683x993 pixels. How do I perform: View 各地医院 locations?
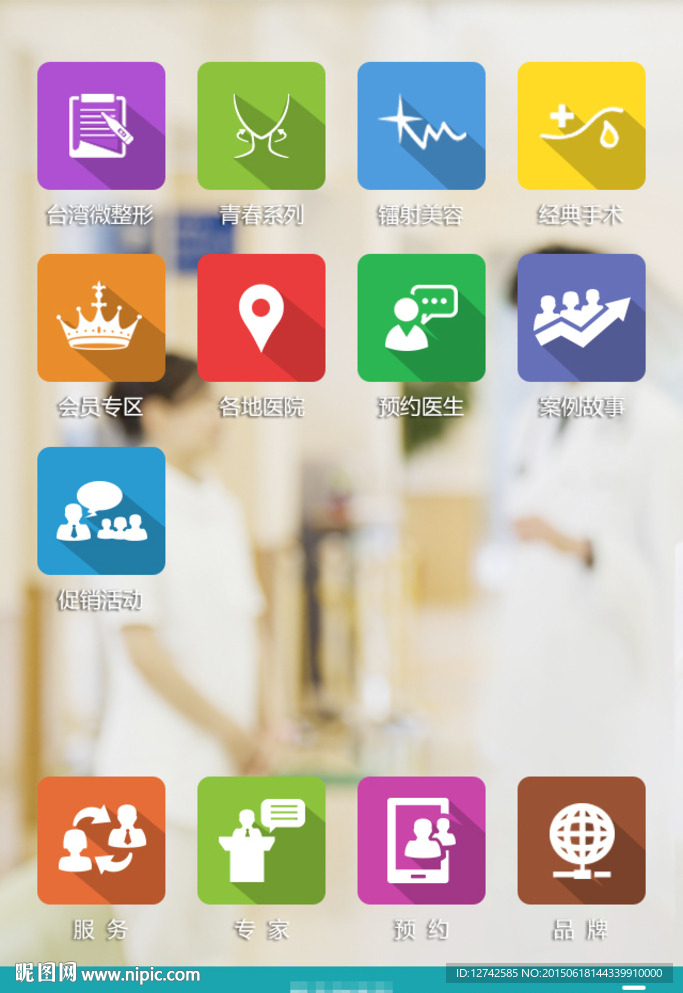(261, 318)
